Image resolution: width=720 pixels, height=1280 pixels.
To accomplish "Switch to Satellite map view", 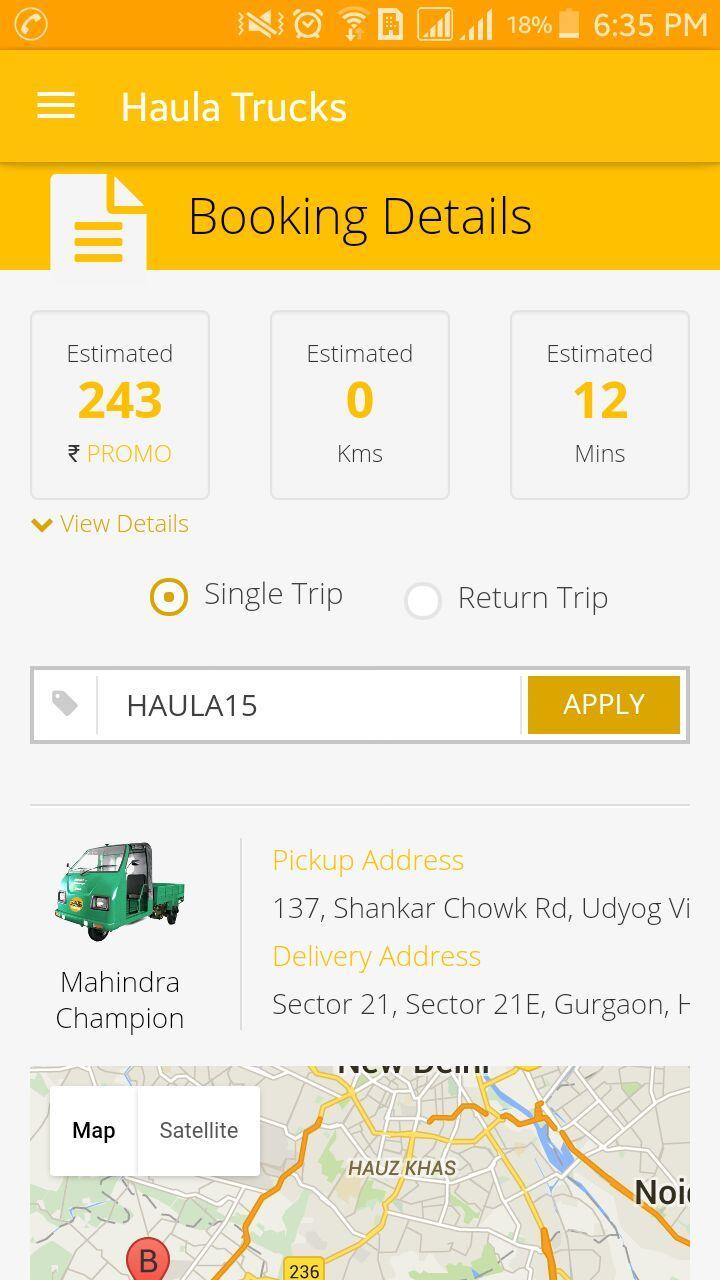I will tap(198, 1130).
